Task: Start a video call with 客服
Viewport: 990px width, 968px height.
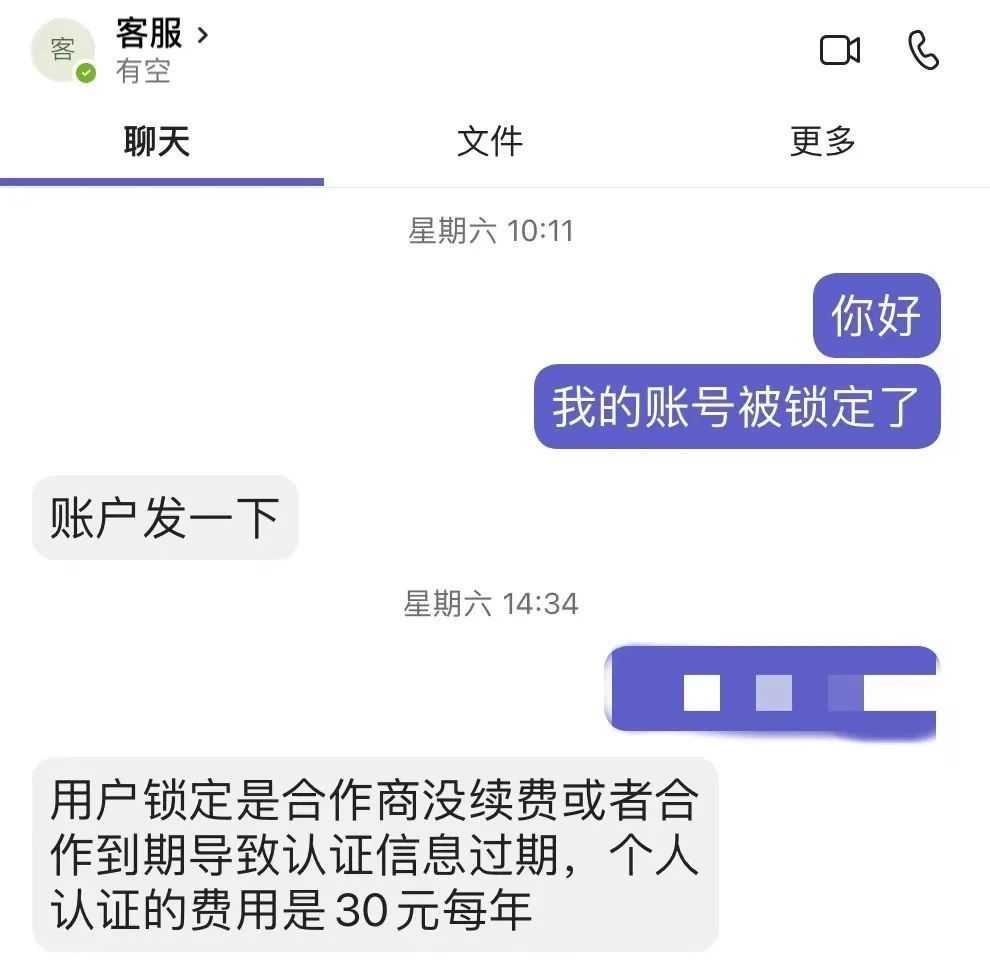Action: 839,50
